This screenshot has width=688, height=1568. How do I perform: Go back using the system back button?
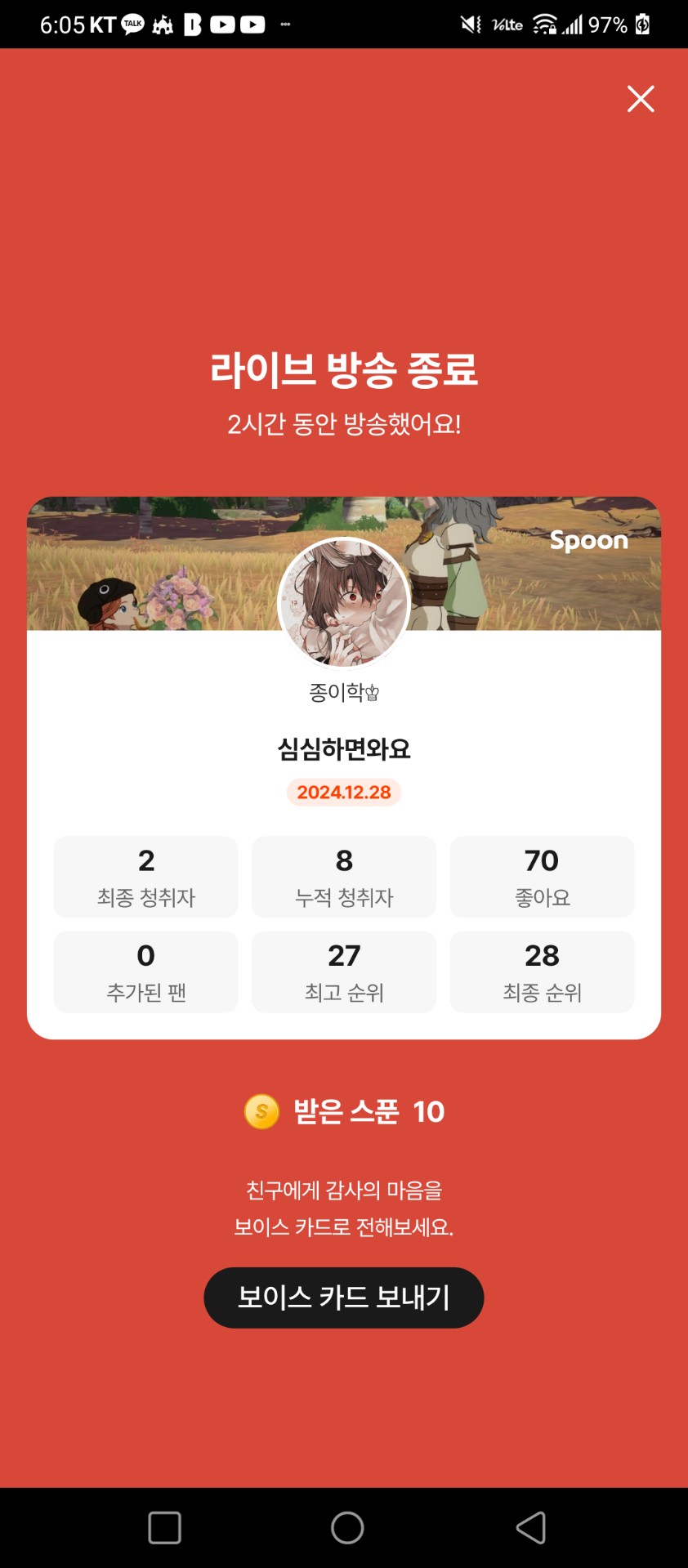(531, 1527)
